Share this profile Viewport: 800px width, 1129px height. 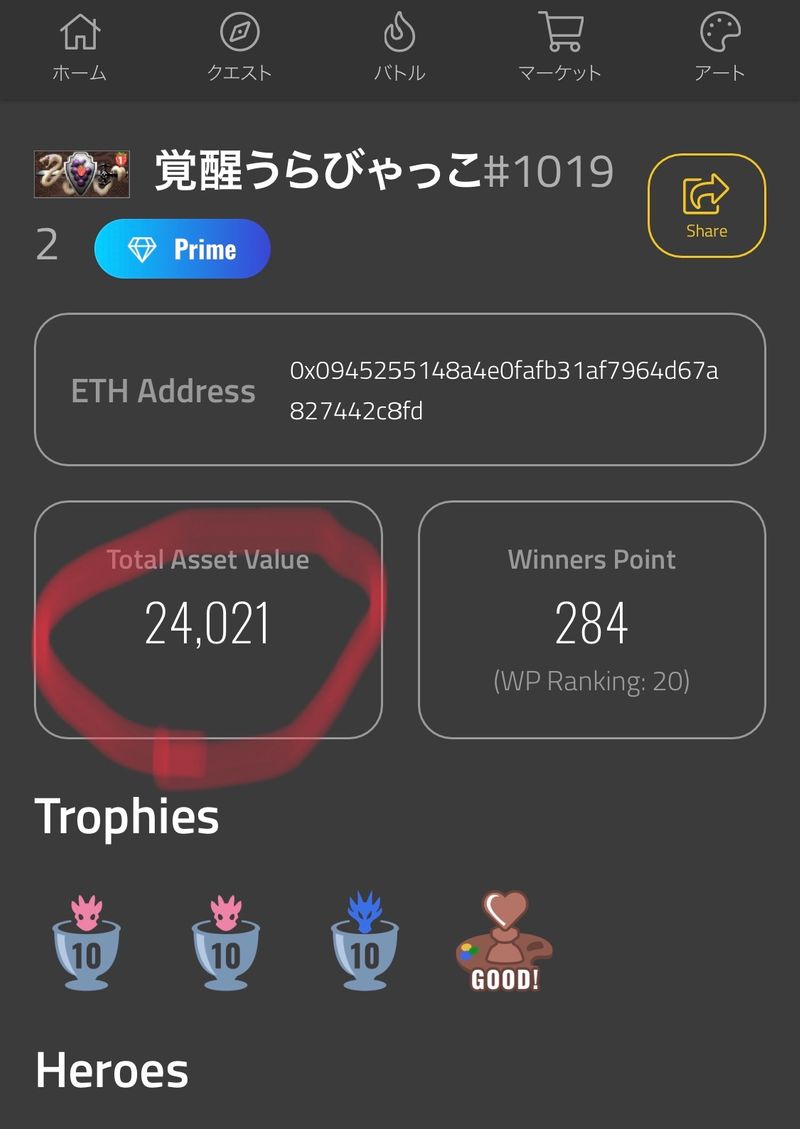707,206
